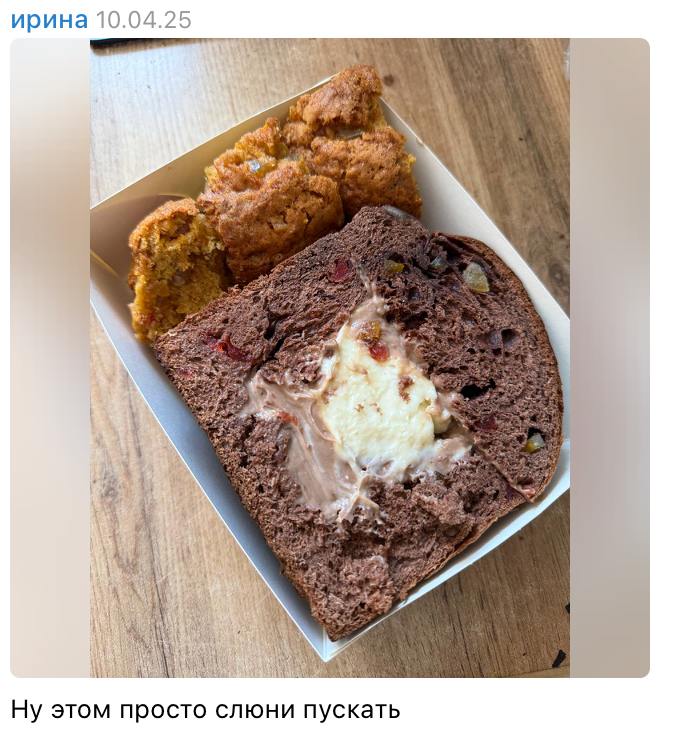Open the cake photo in full view
This screenshot has height=738, width=696.
(x=330, y=358)
